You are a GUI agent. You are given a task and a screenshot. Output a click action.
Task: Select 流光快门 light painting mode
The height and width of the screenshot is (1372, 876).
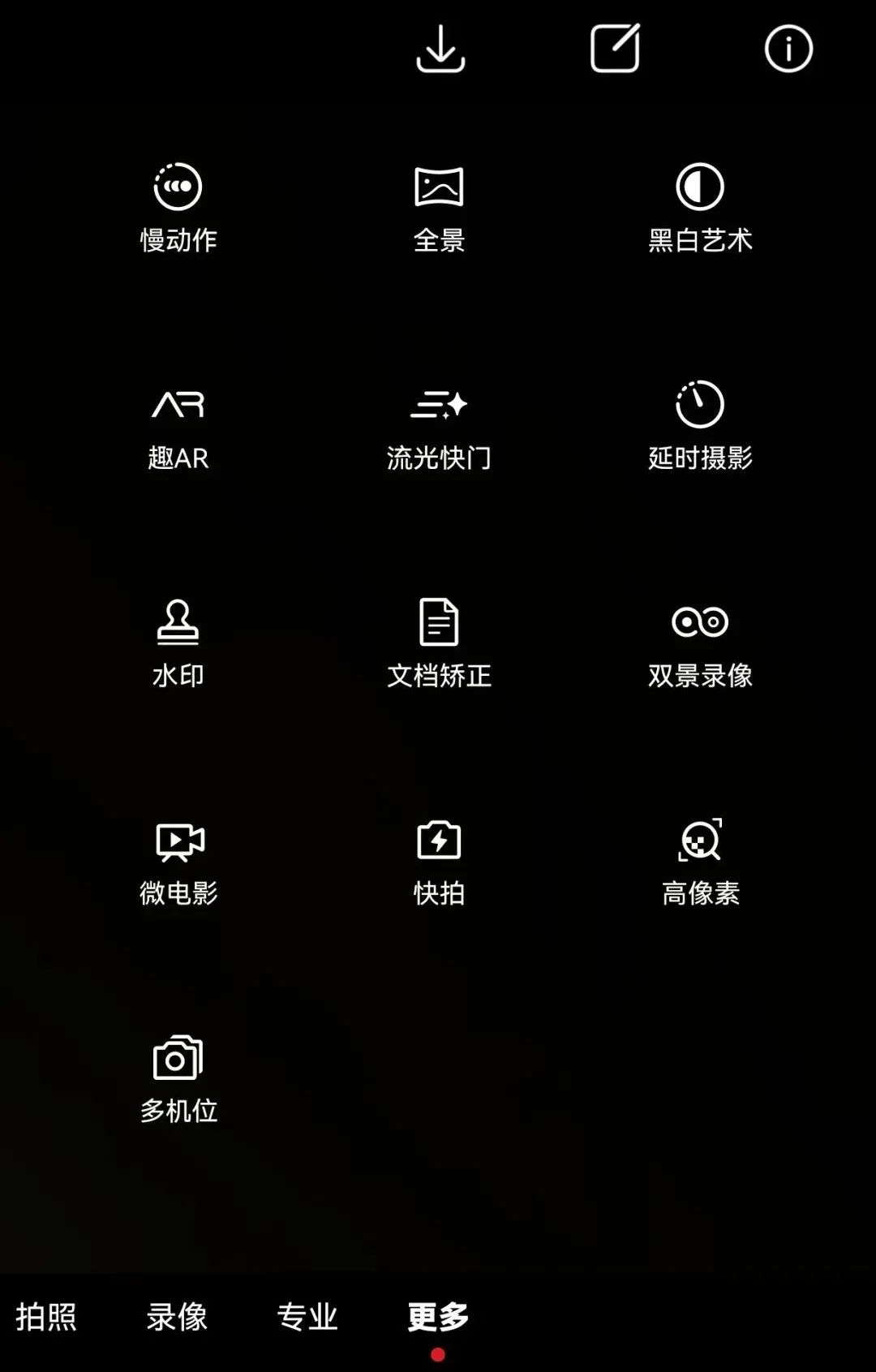(x=439, y=424)
